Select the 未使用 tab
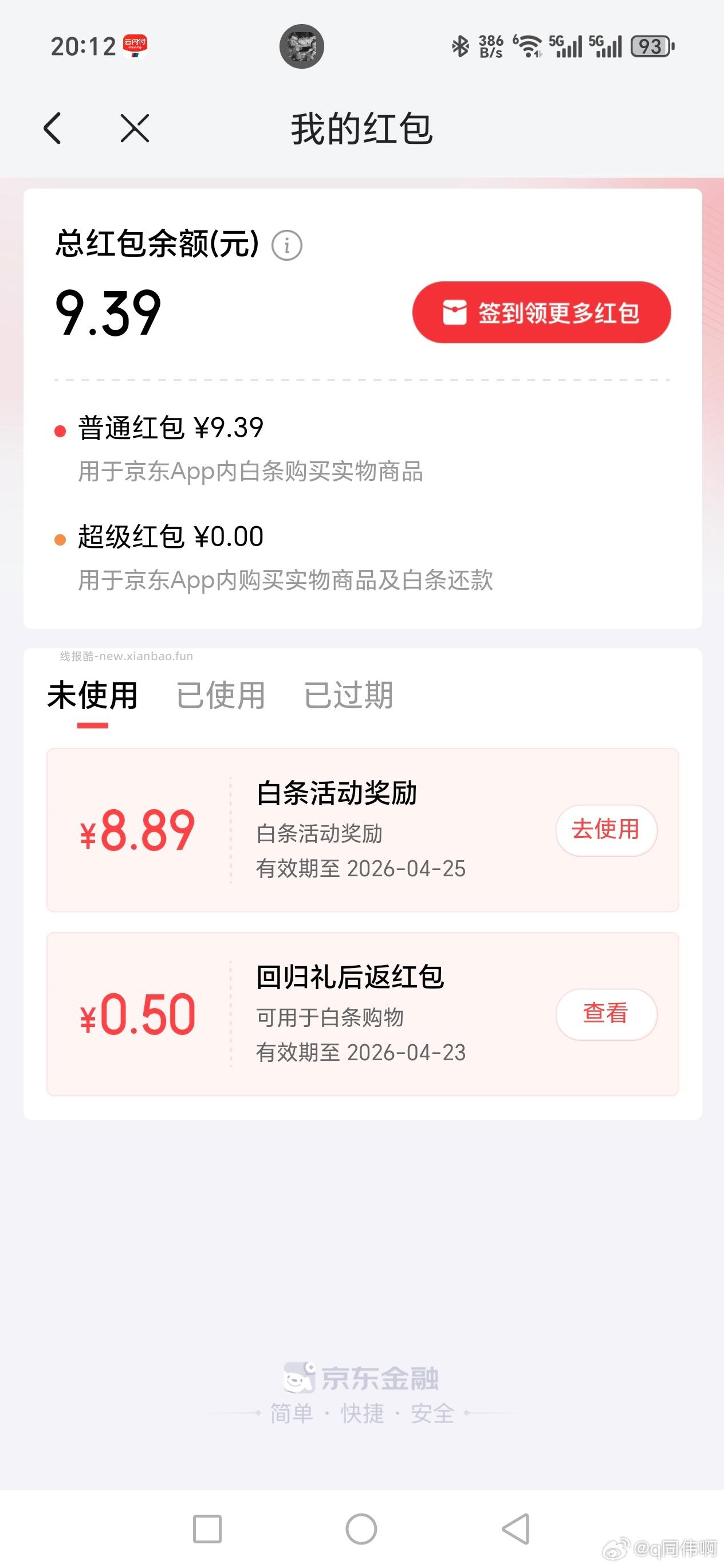 [92, 695]
